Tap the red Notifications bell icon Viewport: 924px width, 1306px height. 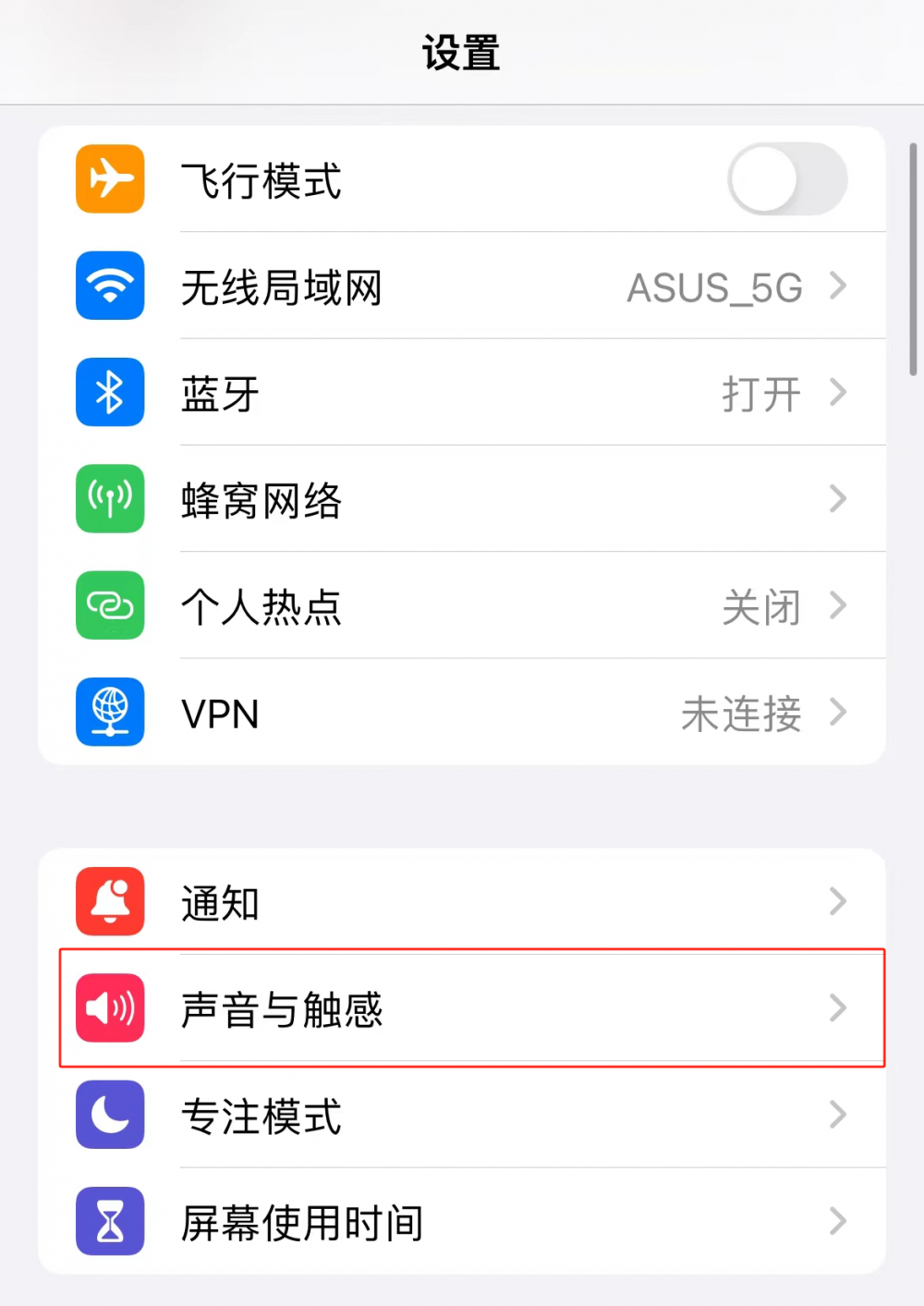click(110, 903)
